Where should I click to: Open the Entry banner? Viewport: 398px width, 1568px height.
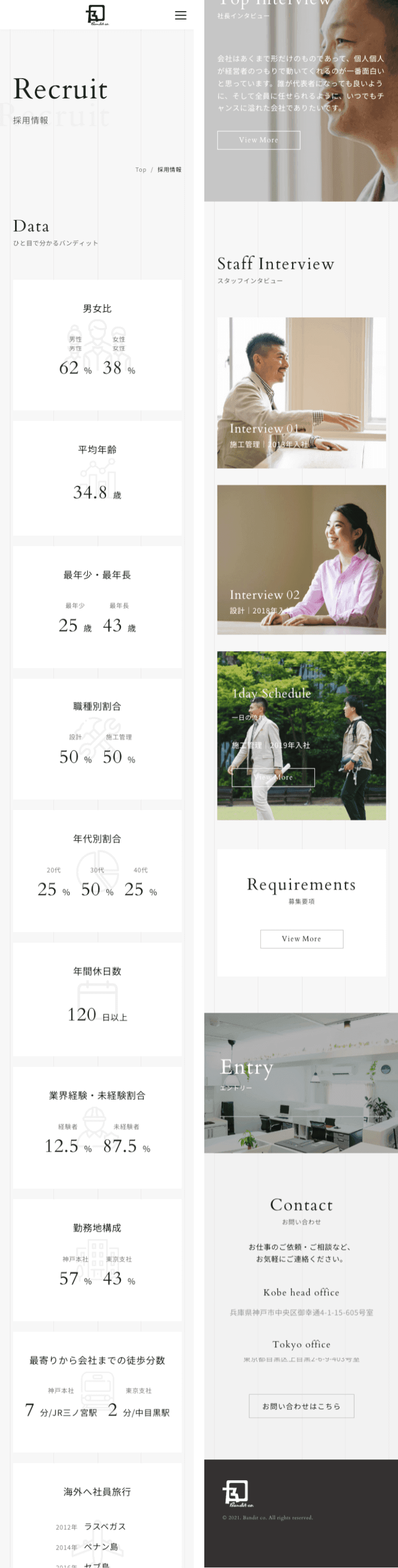tap(301, 1083)
